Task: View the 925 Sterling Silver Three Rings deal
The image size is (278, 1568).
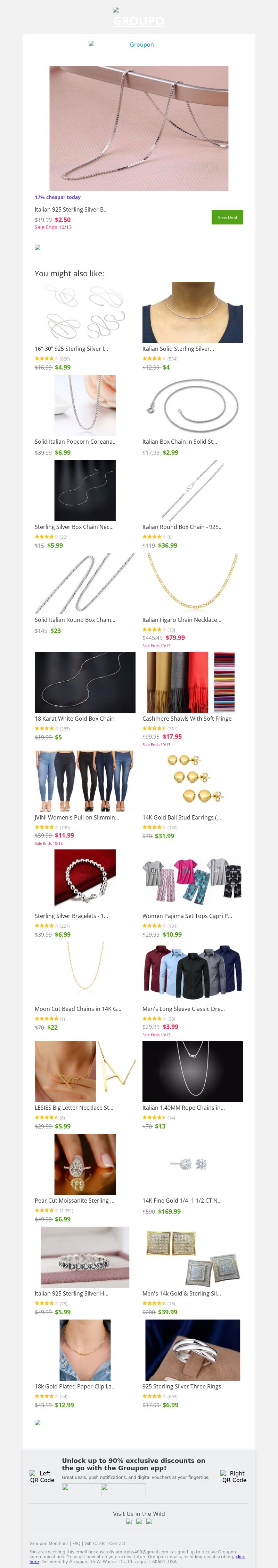Action: point(192,1349)
